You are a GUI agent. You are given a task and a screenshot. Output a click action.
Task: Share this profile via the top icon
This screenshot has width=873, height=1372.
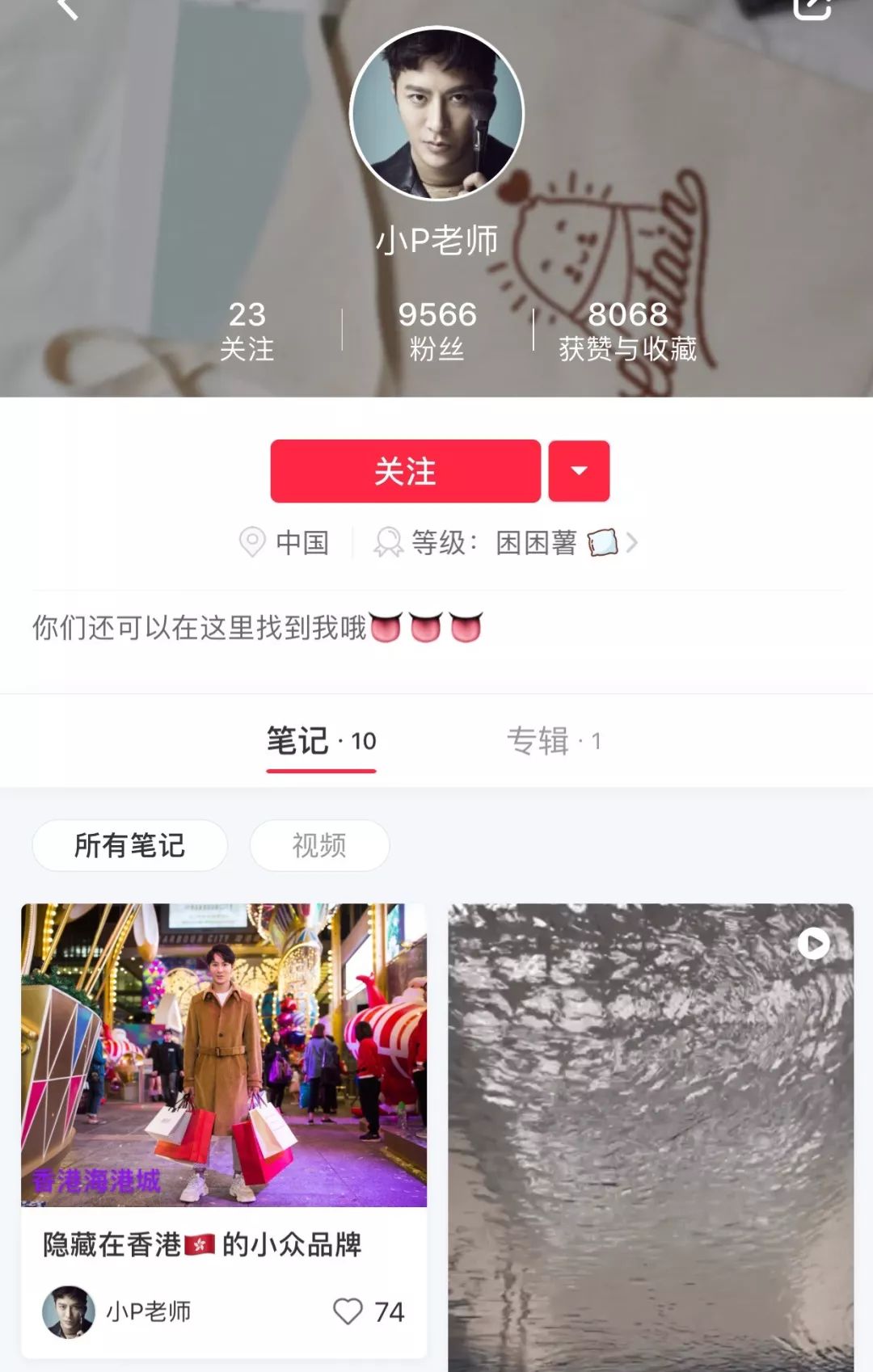811,8
